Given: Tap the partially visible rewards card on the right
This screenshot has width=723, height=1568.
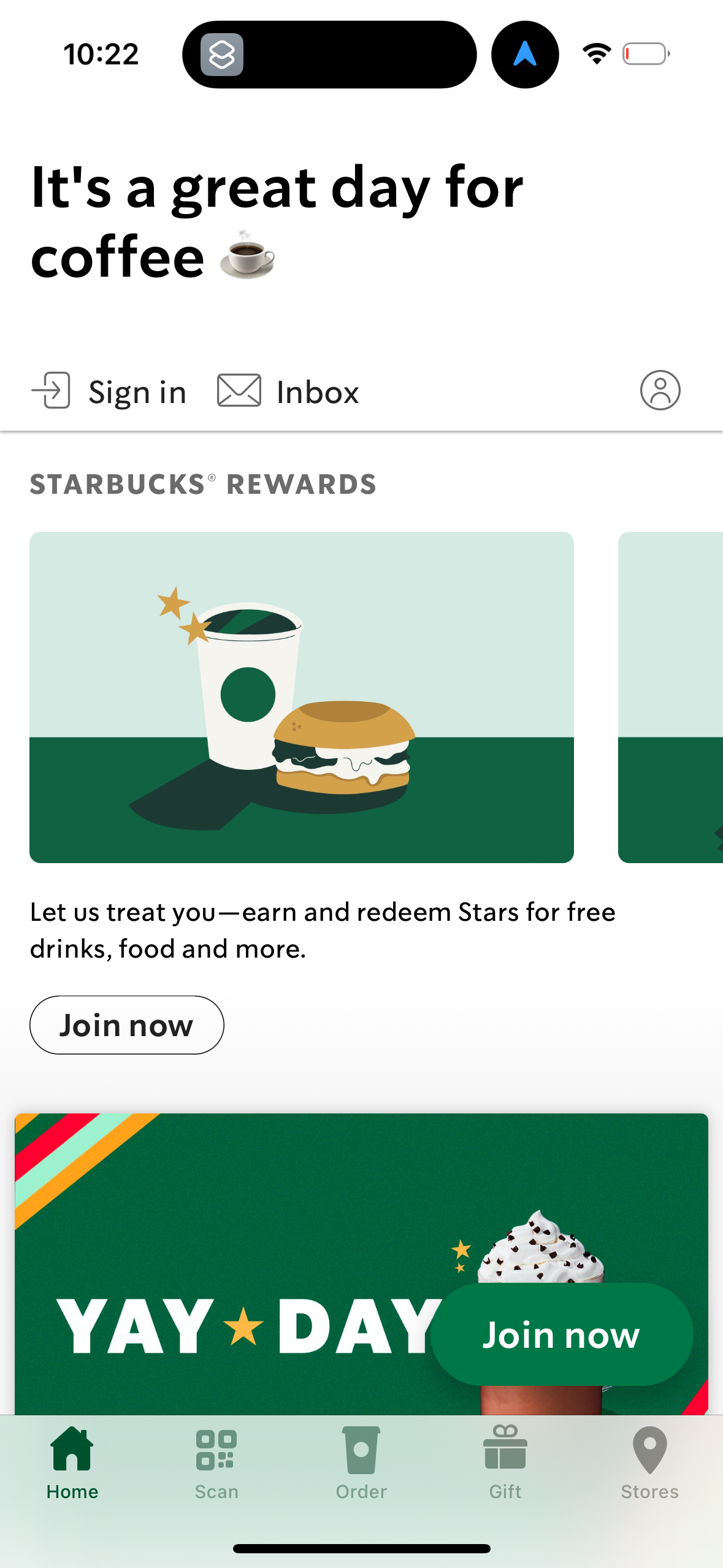Looking at the screenshot, I should [671, 696].
